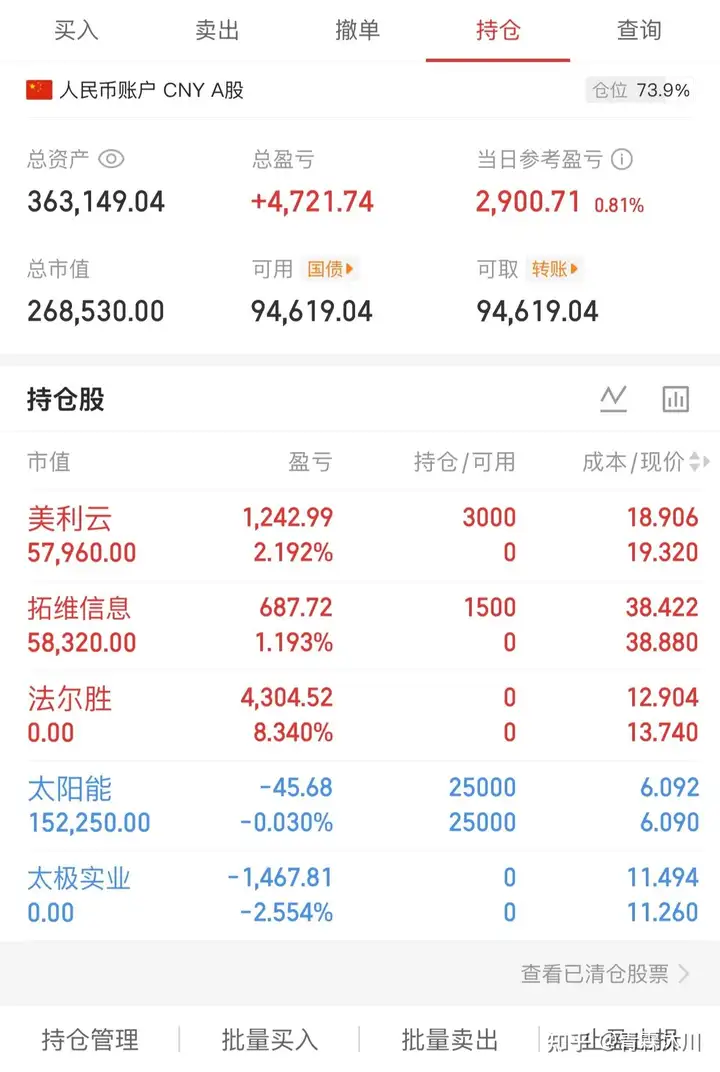720x1072 pixels.
Task: Tap 批量卖出 button
Action: coord(448,1040)
